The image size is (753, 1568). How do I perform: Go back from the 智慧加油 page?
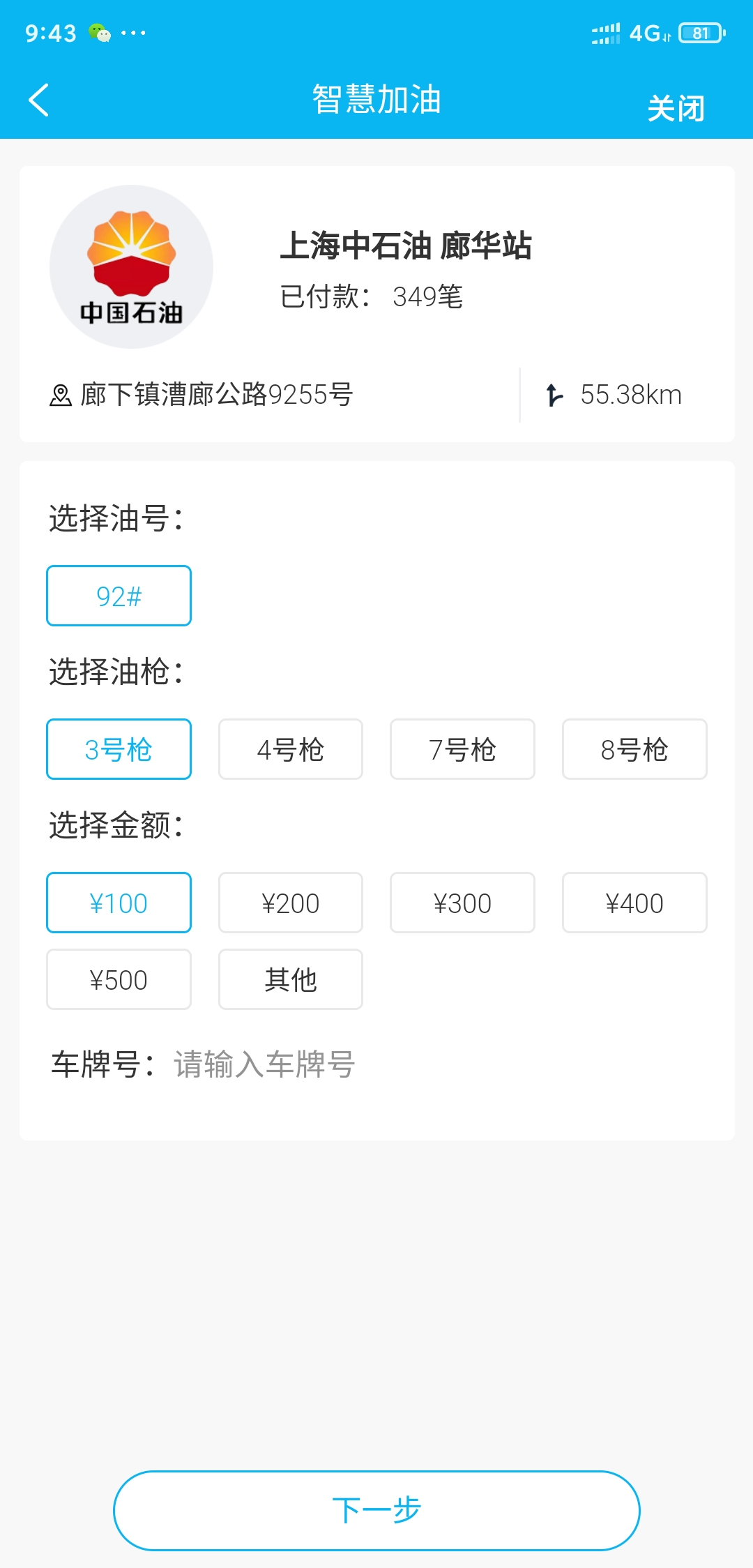[39, 100]
